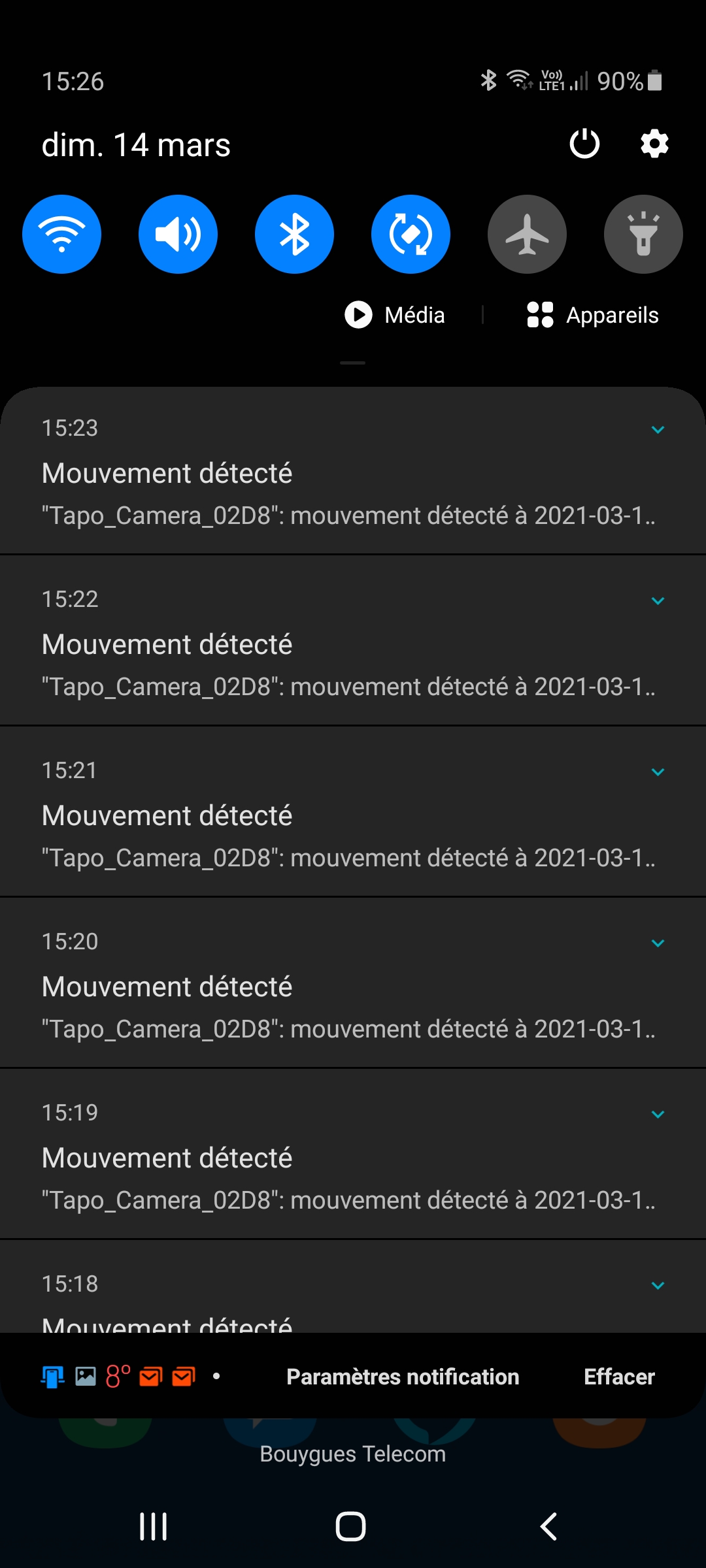Open settings via the gear icon
The width and height of the screenshot is (706, 1568).
tap(654, 144)
